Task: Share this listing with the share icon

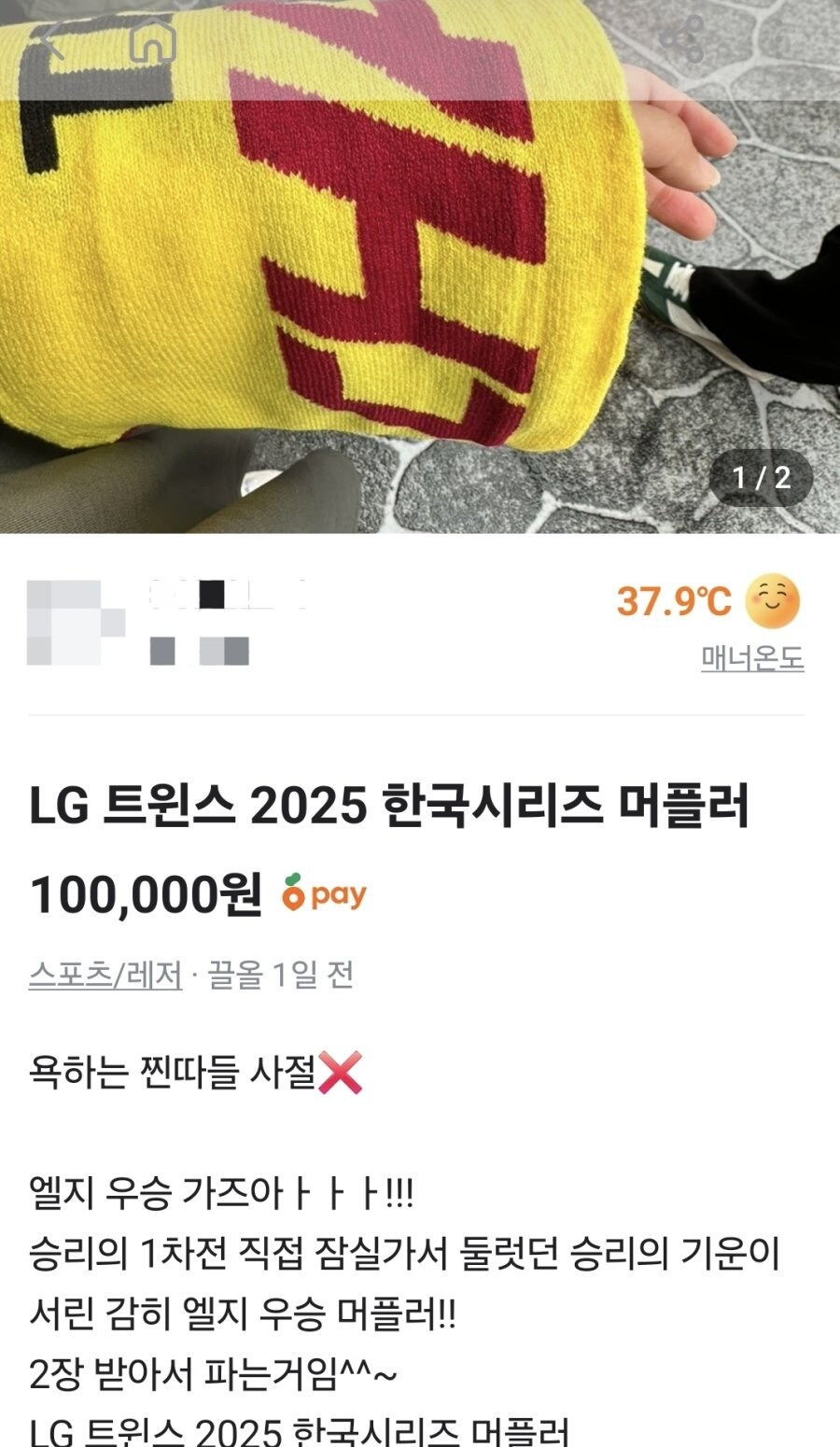Action: coord(680,35)
